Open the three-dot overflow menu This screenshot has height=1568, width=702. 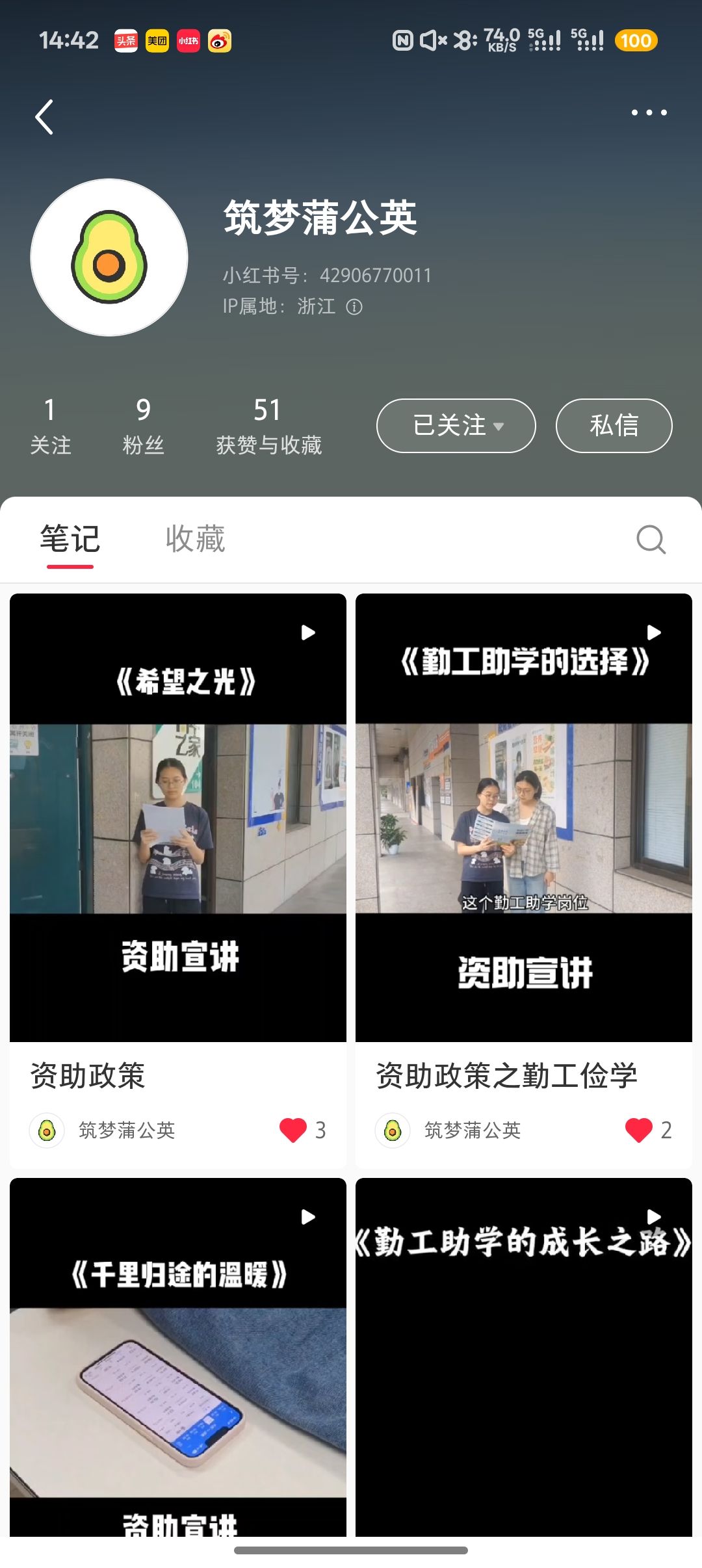point(649,112)
